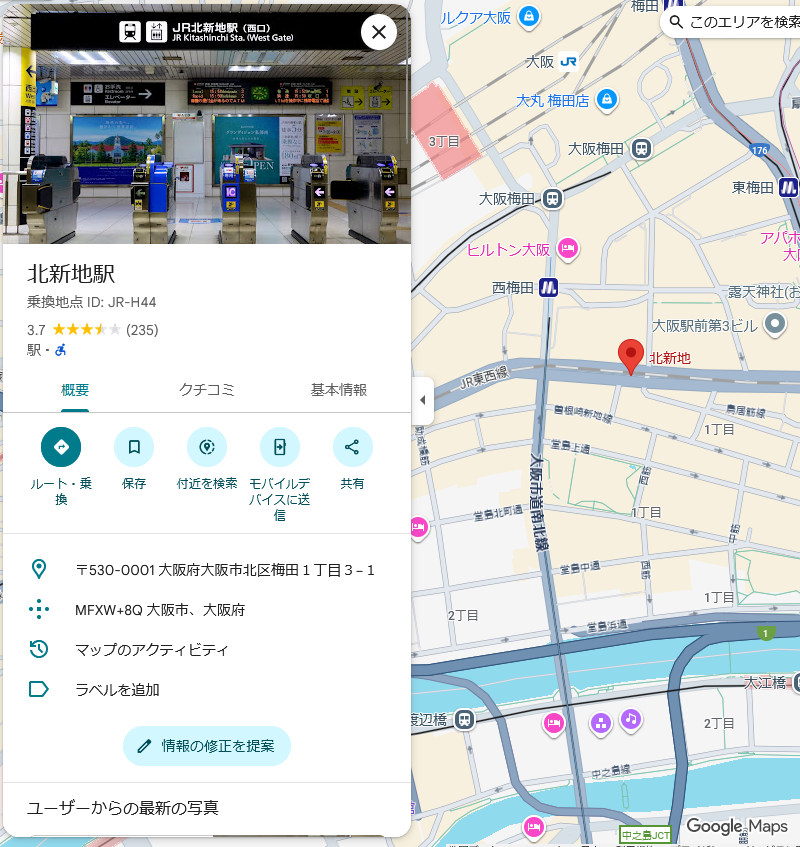
Task: Tap このエリアを検索 button on map
Action: (x=733, y=22)
